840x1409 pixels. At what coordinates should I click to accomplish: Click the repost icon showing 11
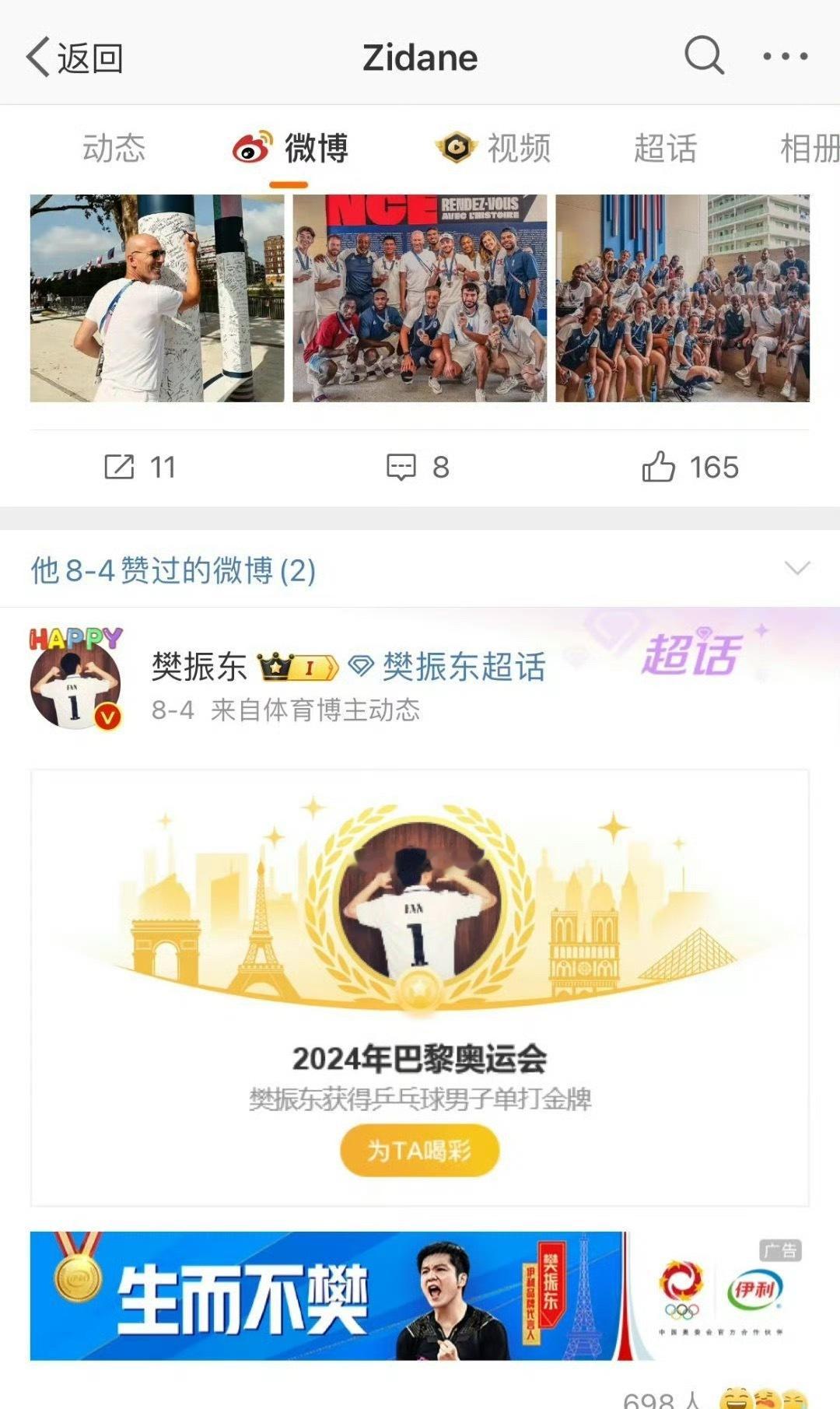click(118, 467)
